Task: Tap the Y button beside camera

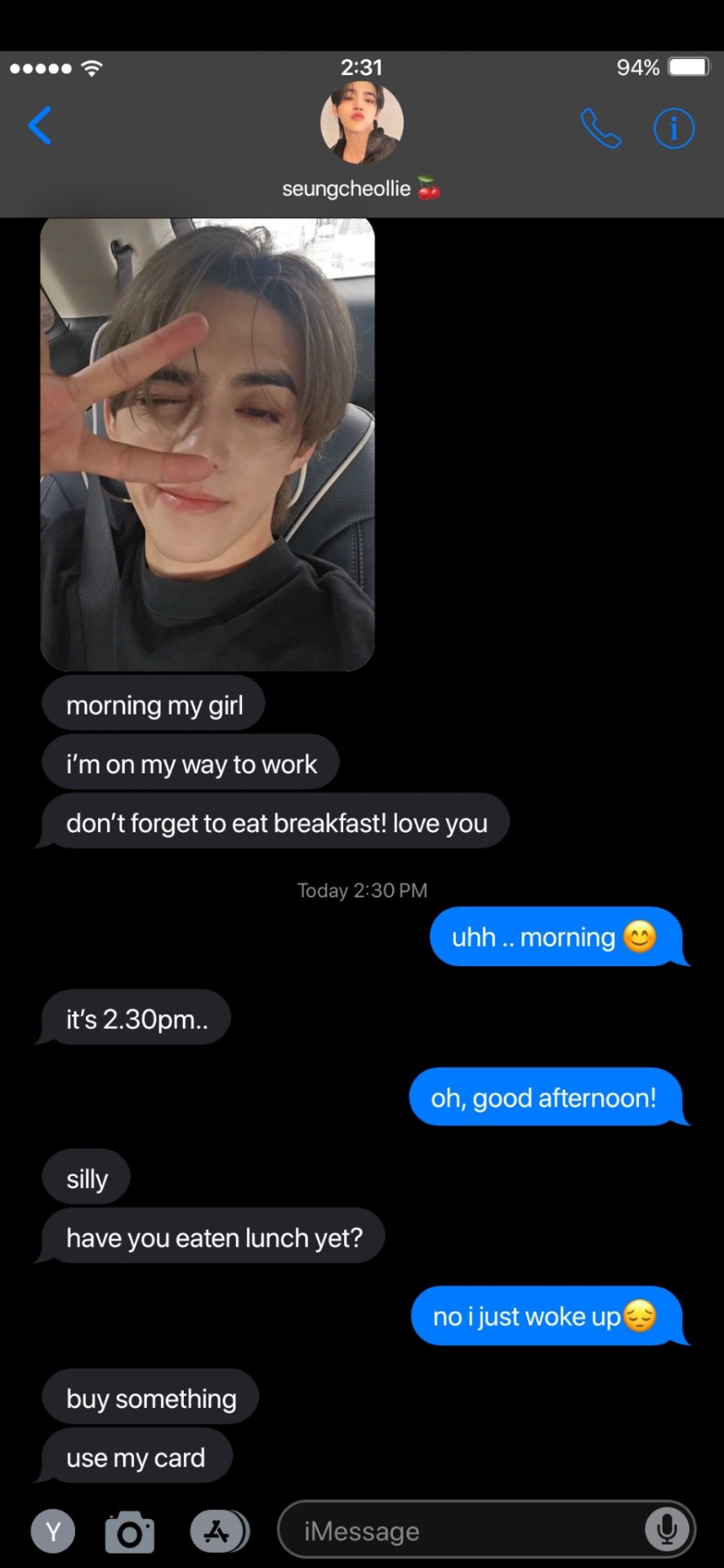Action: point(53,1531)
